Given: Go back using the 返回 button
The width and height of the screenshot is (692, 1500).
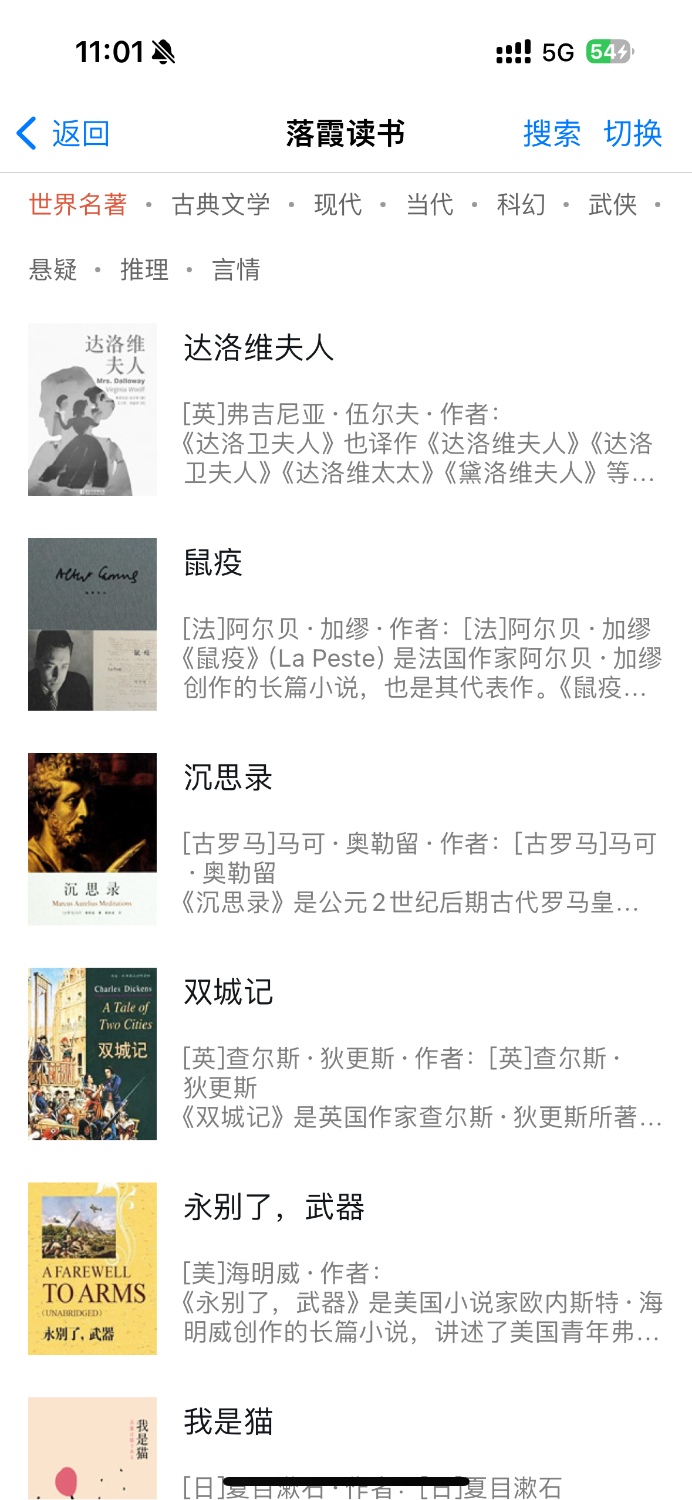Looking at the screenshot, I should coord(63,133).
